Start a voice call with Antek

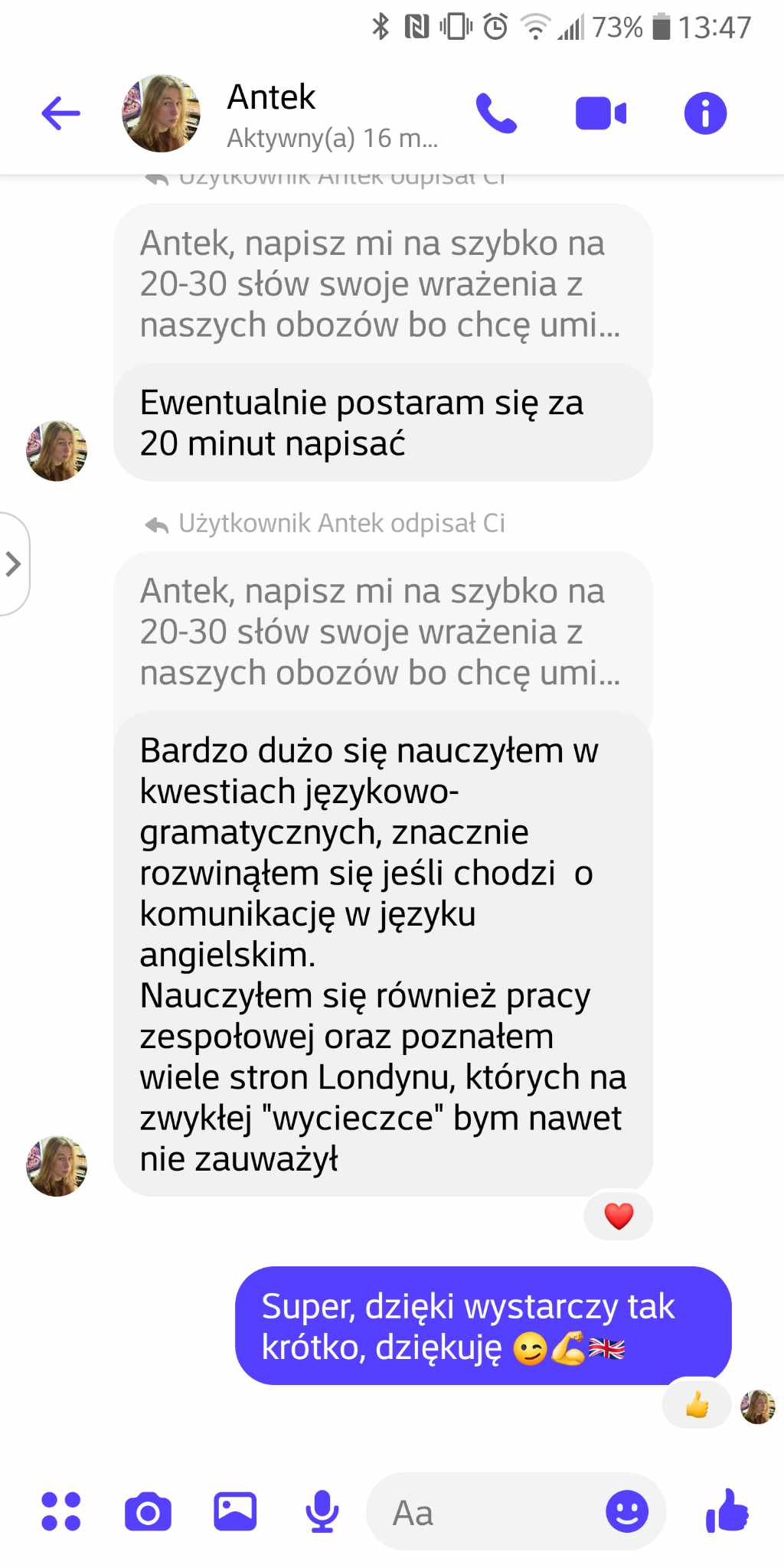(496, 114)
